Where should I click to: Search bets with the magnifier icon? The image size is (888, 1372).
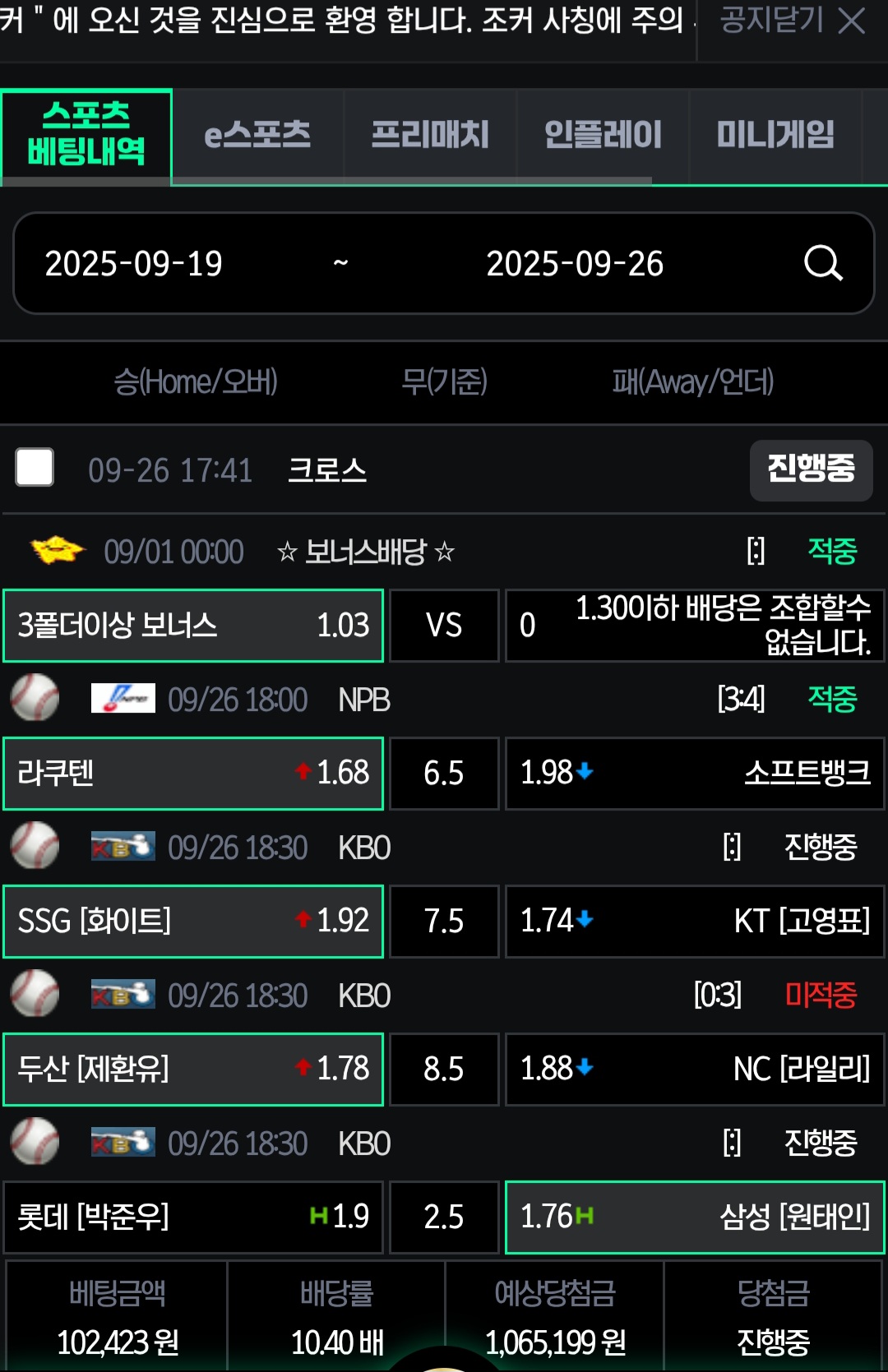click(822, 264)
